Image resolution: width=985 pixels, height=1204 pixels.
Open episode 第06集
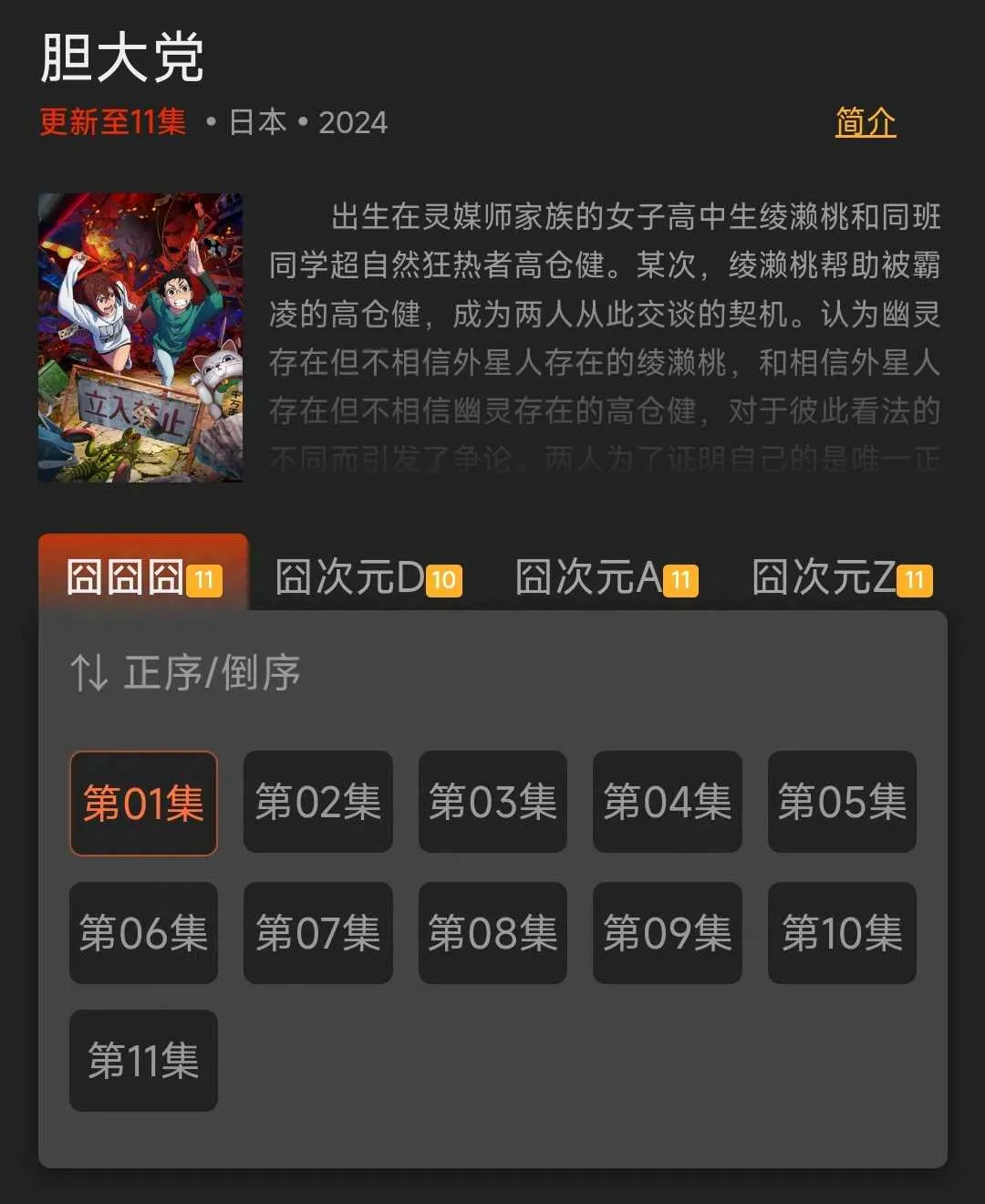[143, 932]
